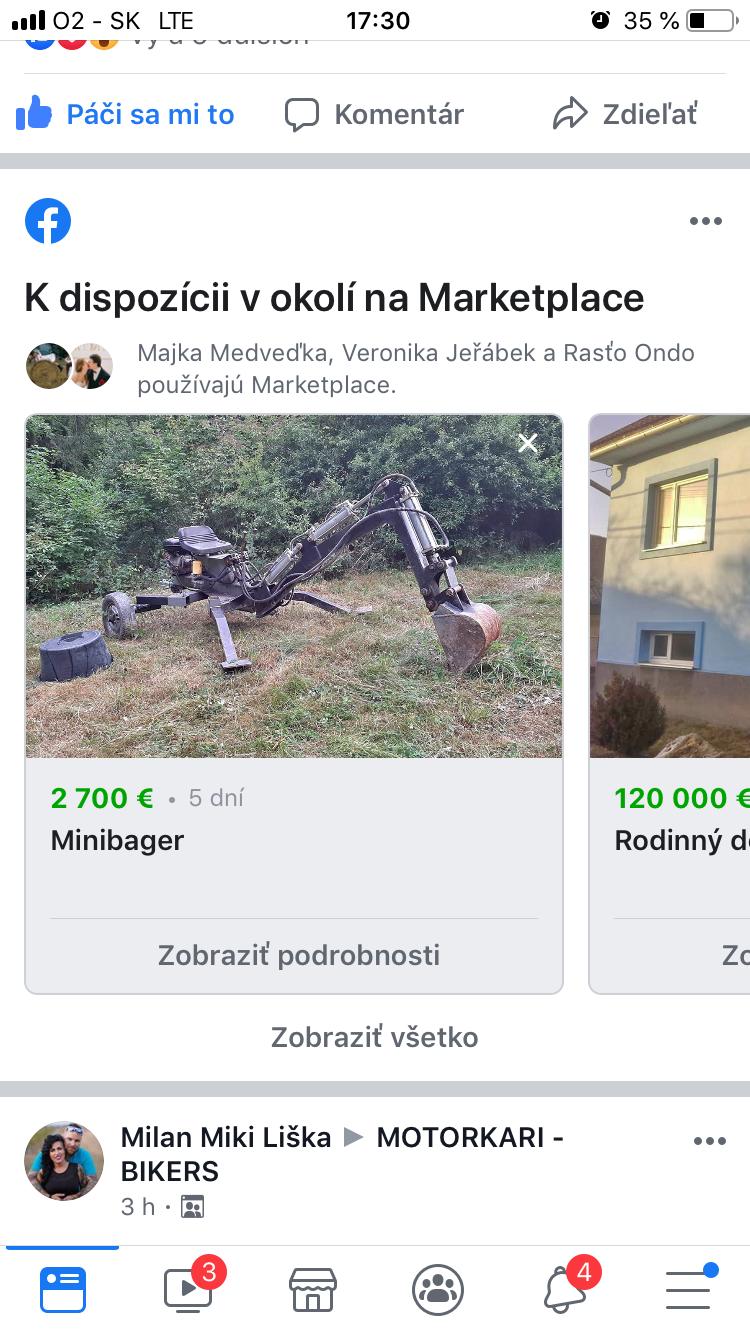This screenshot has width=750, height=1334.
Task: Open Marketplace section overflow menu
Action: tap(705, 221)
